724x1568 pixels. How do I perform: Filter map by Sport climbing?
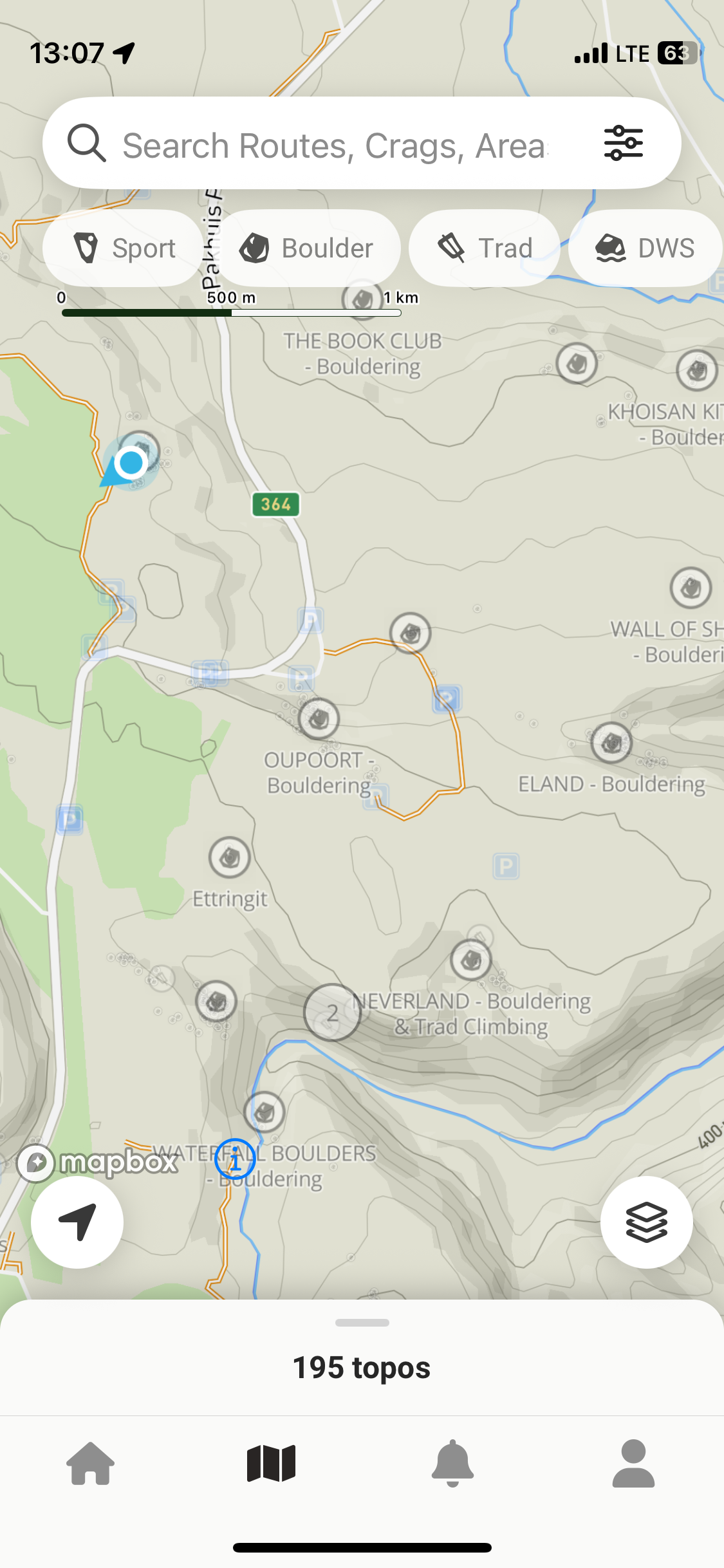(123, 248)
